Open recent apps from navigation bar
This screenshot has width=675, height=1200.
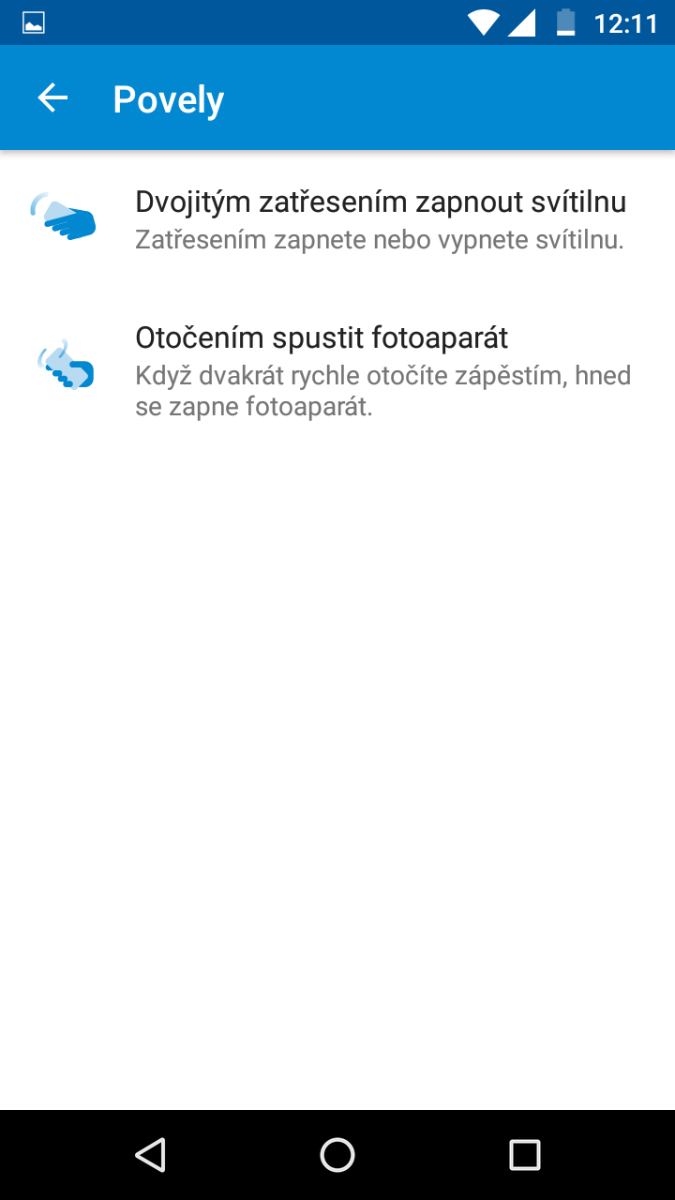coord(524,1155)
